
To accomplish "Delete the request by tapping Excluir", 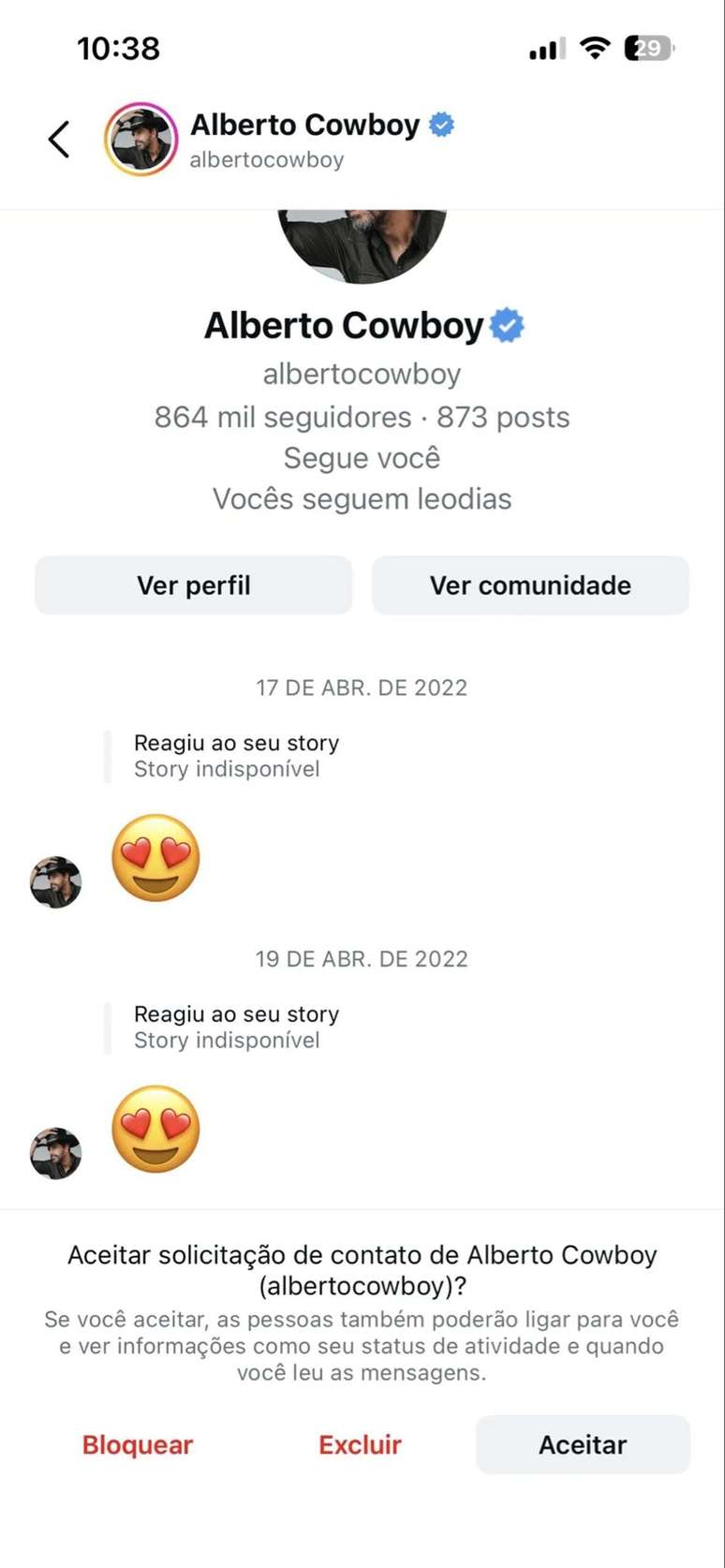I will tap(360, 1444).
